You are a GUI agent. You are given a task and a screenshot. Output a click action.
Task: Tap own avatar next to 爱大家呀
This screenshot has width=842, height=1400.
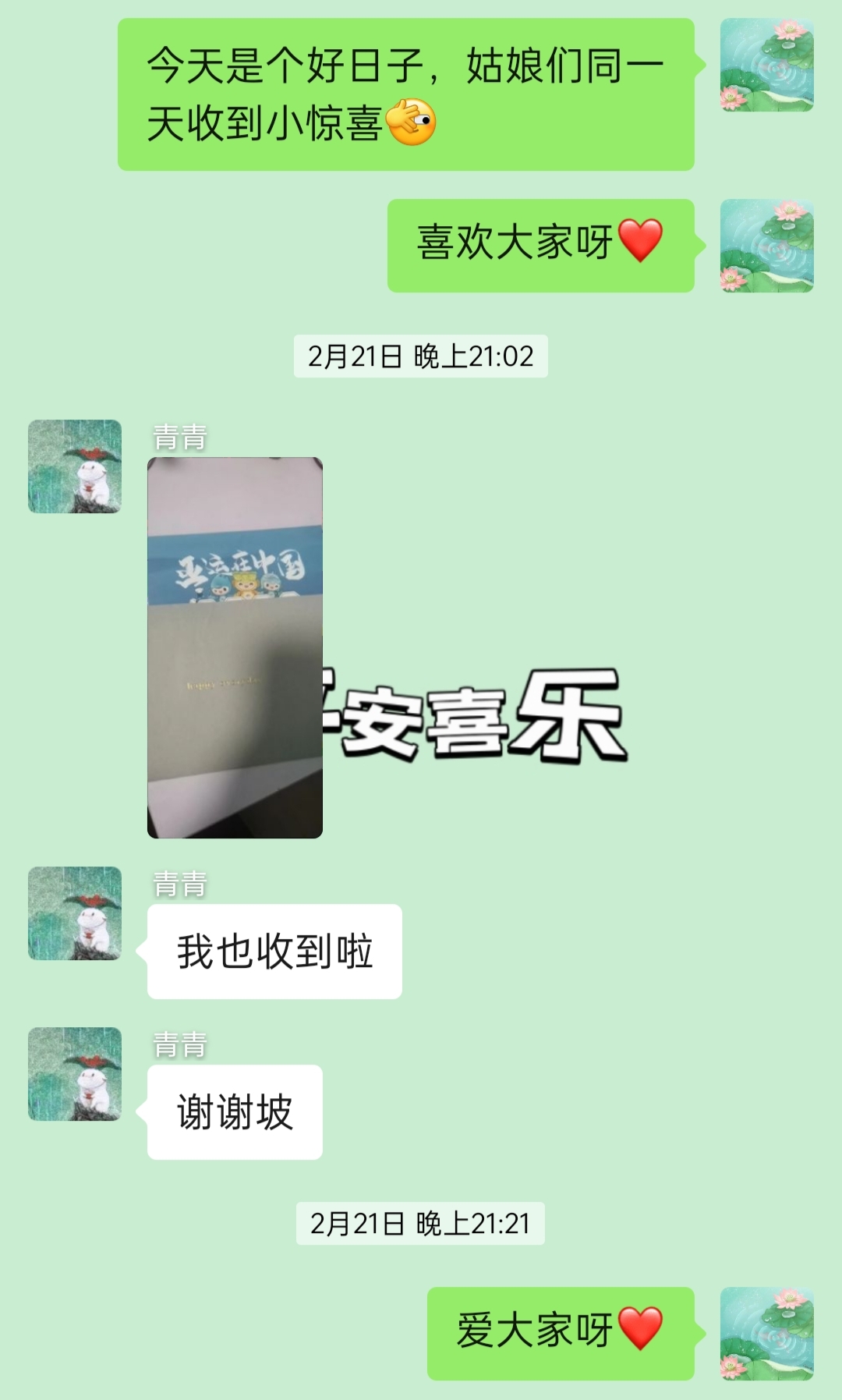(x=766, y=1334)
